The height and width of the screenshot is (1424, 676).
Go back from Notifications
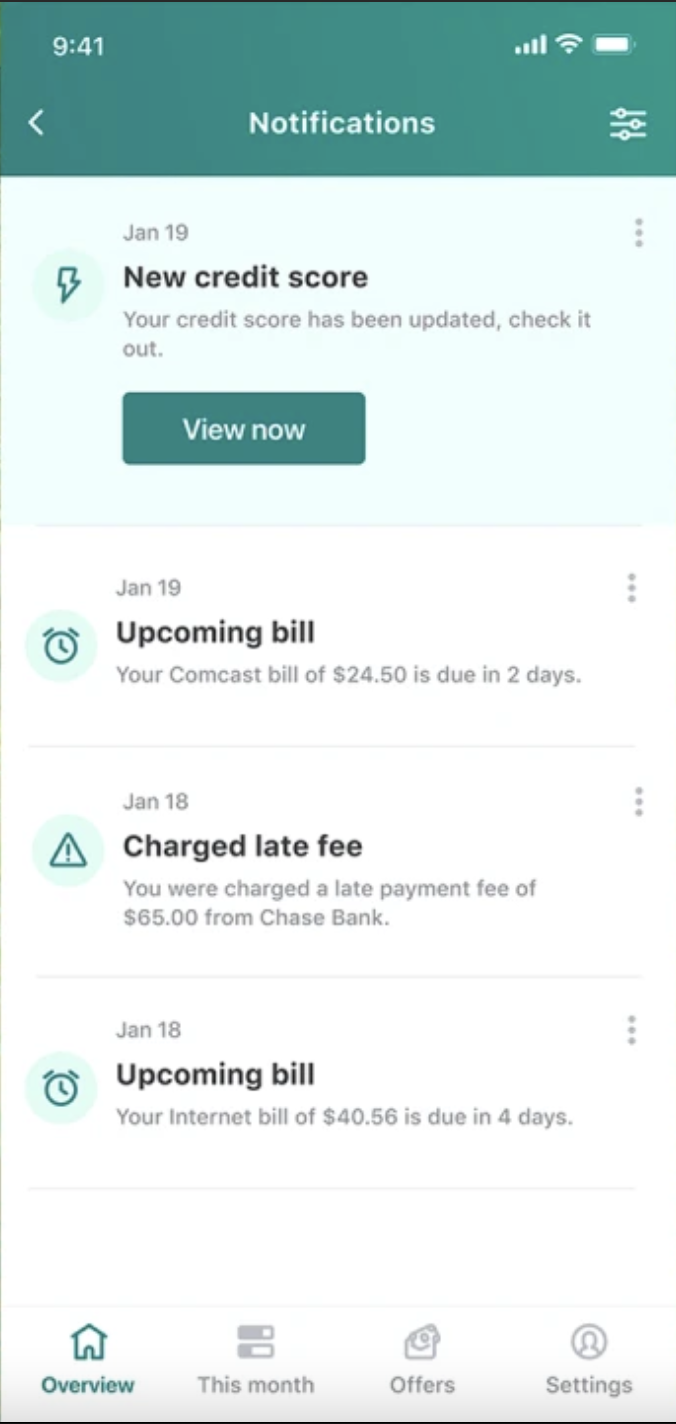coord(37,123)
